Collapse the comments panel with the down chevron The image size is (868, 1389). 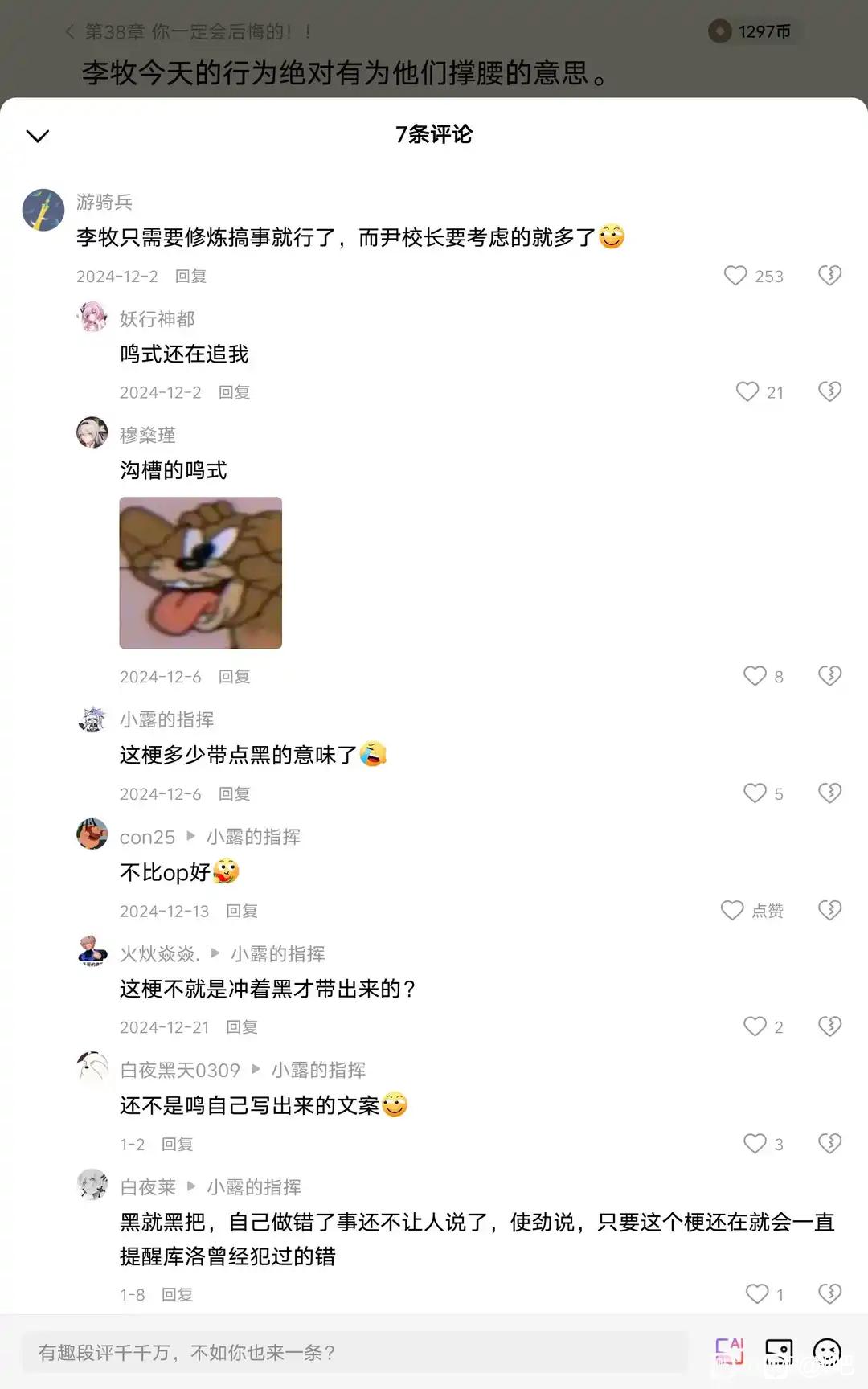click(38, 136)
